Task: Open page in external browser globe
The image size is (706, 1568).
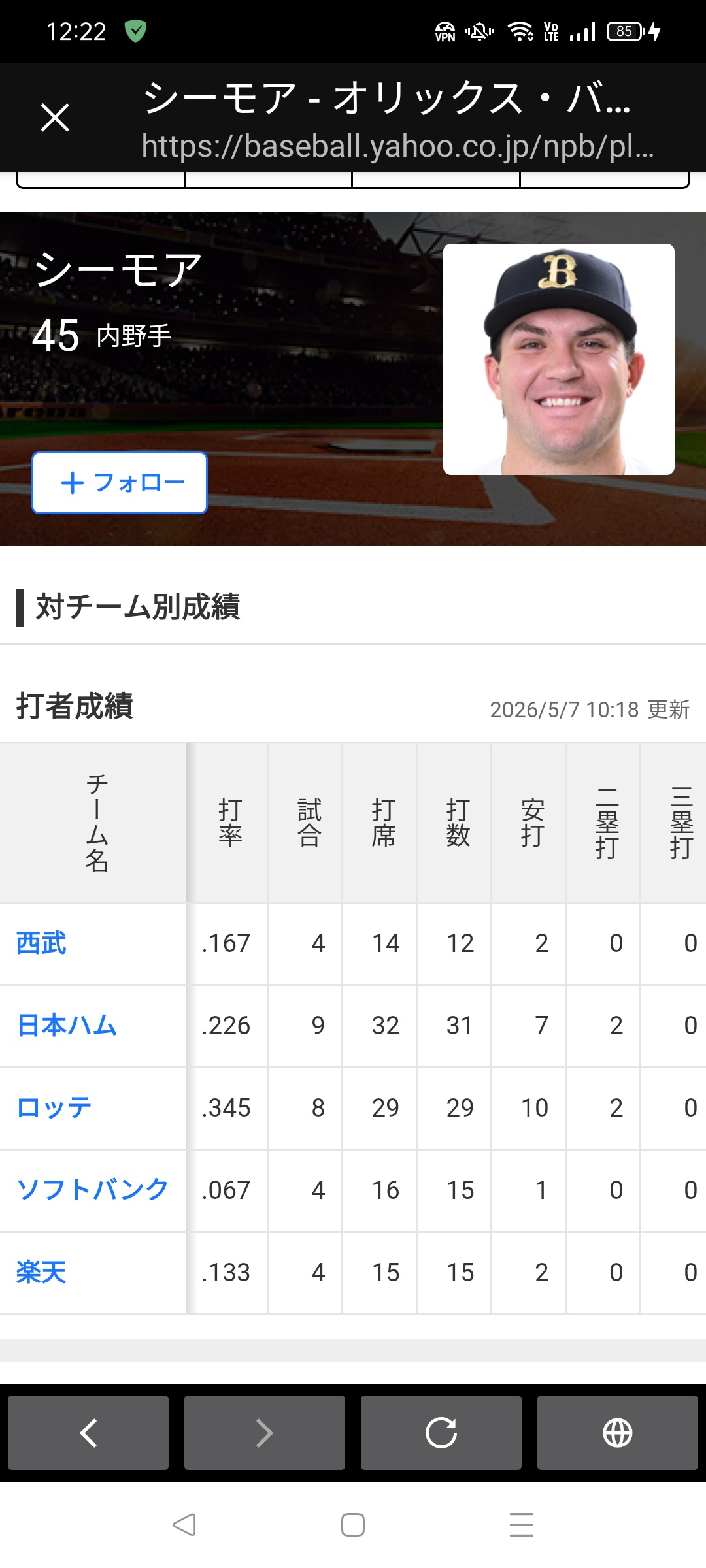Action: (618, 1433)
